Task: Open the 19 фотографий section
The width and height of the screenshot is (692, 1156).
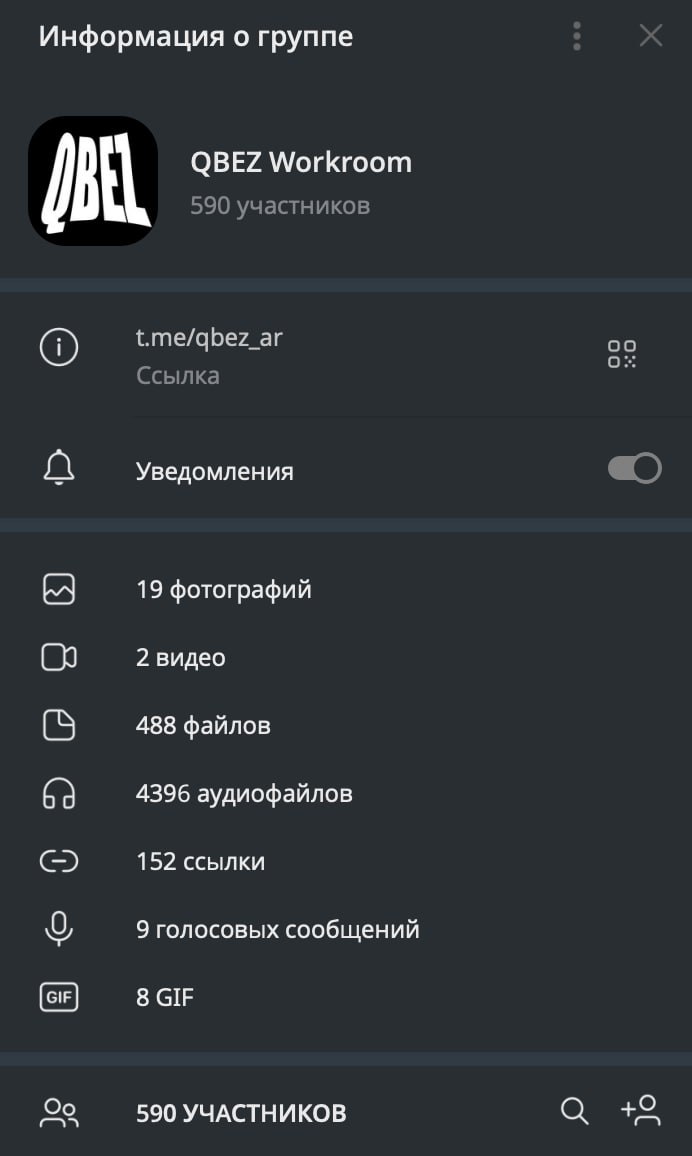Action: (224, 590)
